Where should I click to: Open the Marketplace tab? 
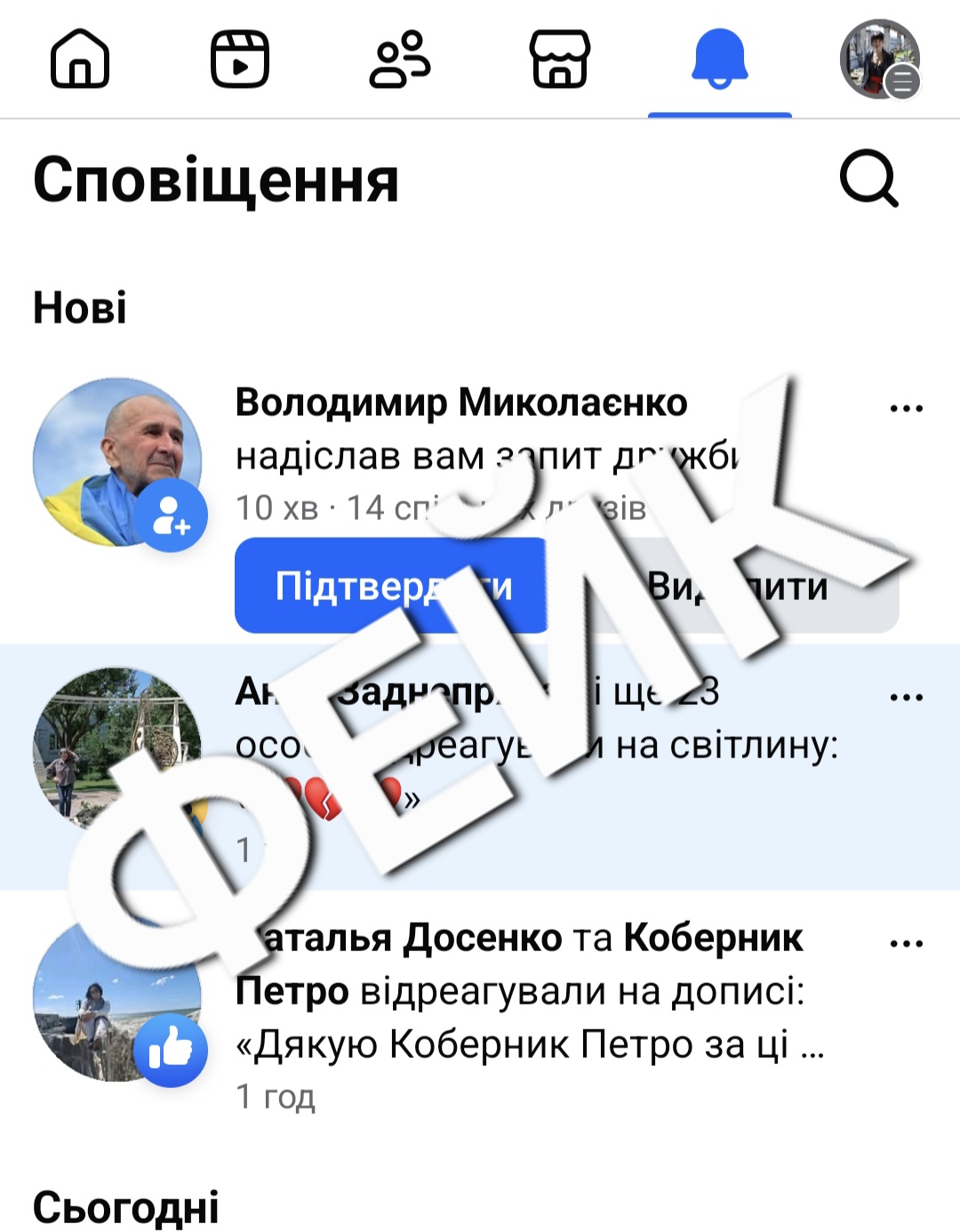(x=560, y=59)
